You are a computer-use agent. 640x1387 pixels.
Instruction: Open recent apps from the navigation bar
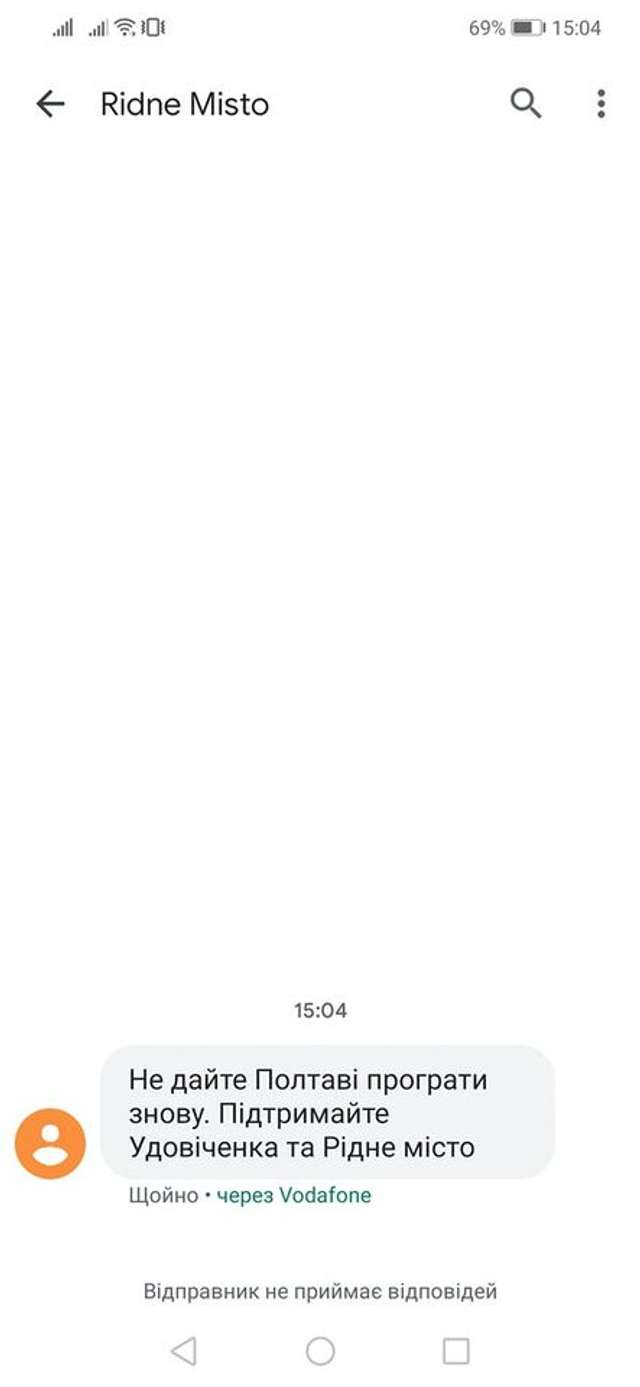[x=456, y=1351]
